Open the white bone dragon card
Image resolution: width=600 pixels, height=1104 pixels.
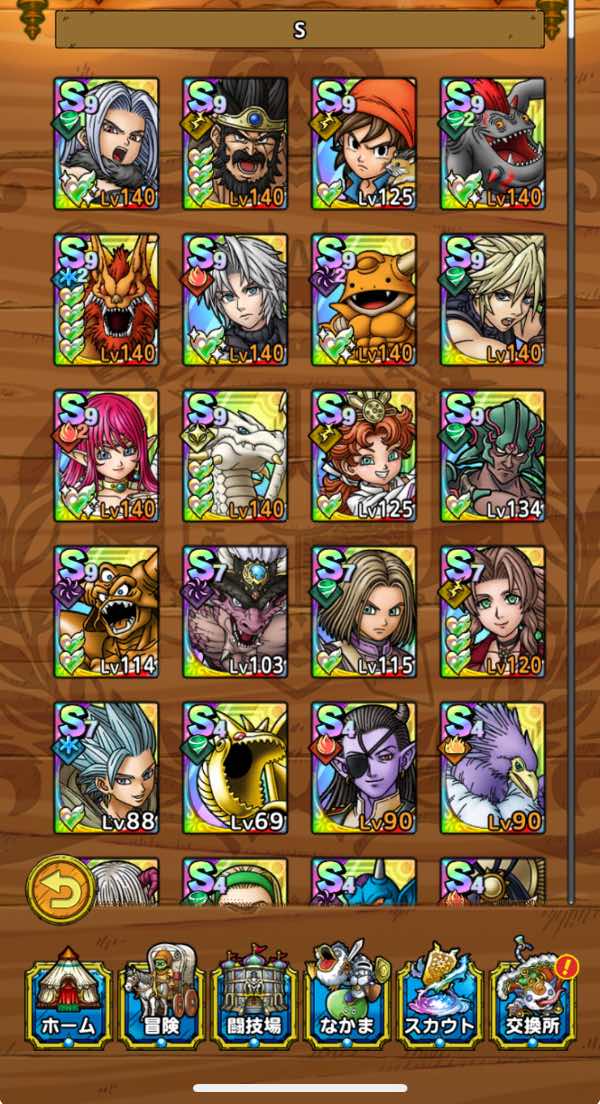(x=235, y=455)
